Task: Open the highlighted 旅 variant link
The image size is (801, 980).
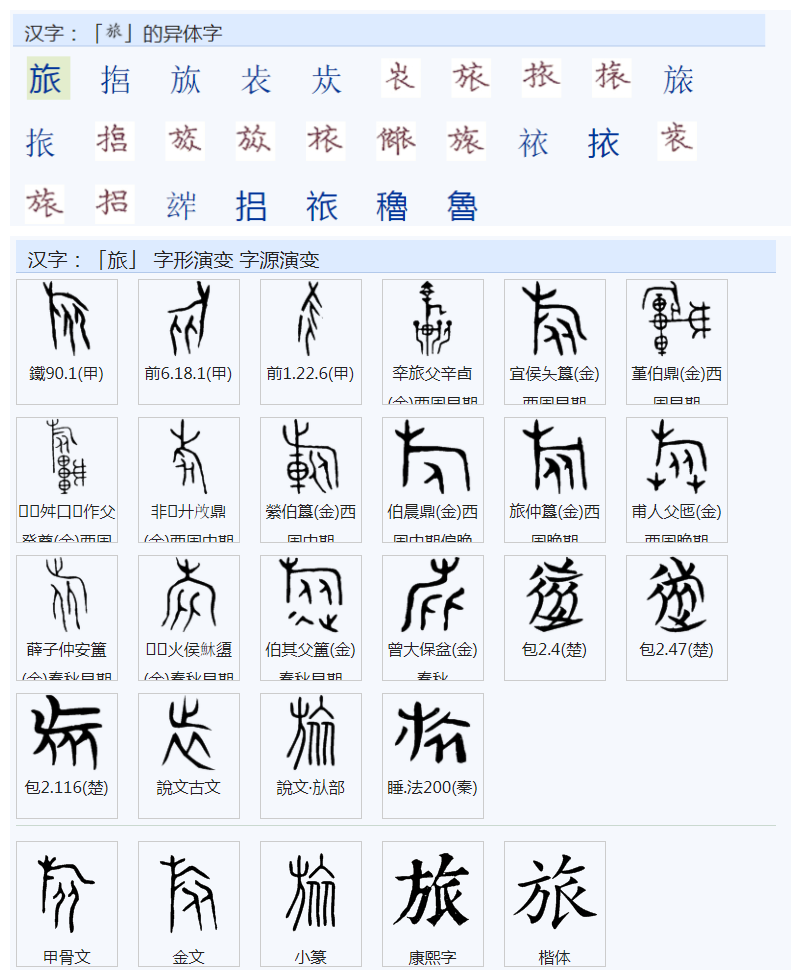Action: tap(47, 79)
